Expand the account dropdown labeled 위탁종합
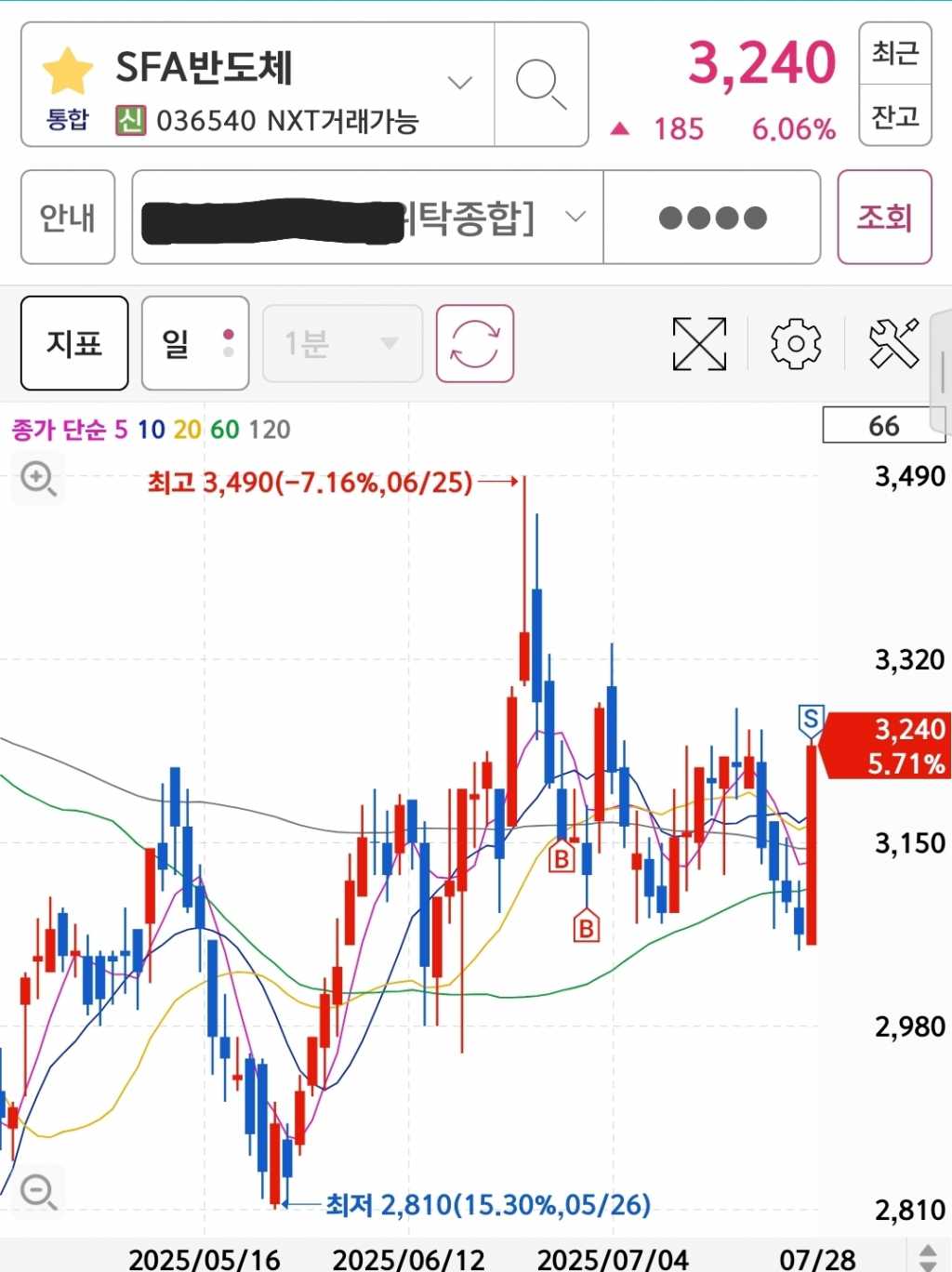This screenshot has width=952, height=1272. [575, 218]
